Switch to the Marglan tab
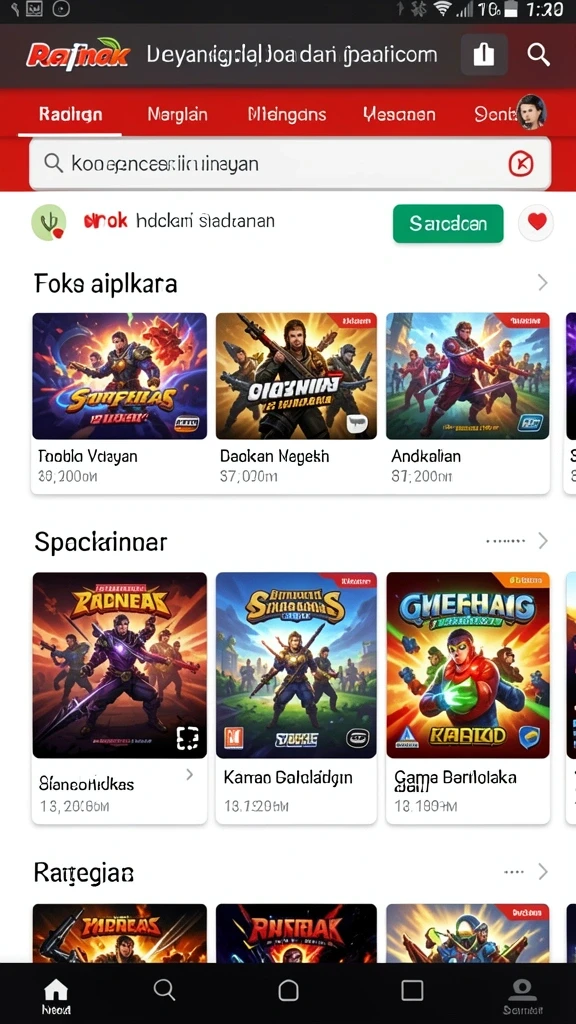The width and height of the screenshot is (576, 1024). (x=177, y=115)
